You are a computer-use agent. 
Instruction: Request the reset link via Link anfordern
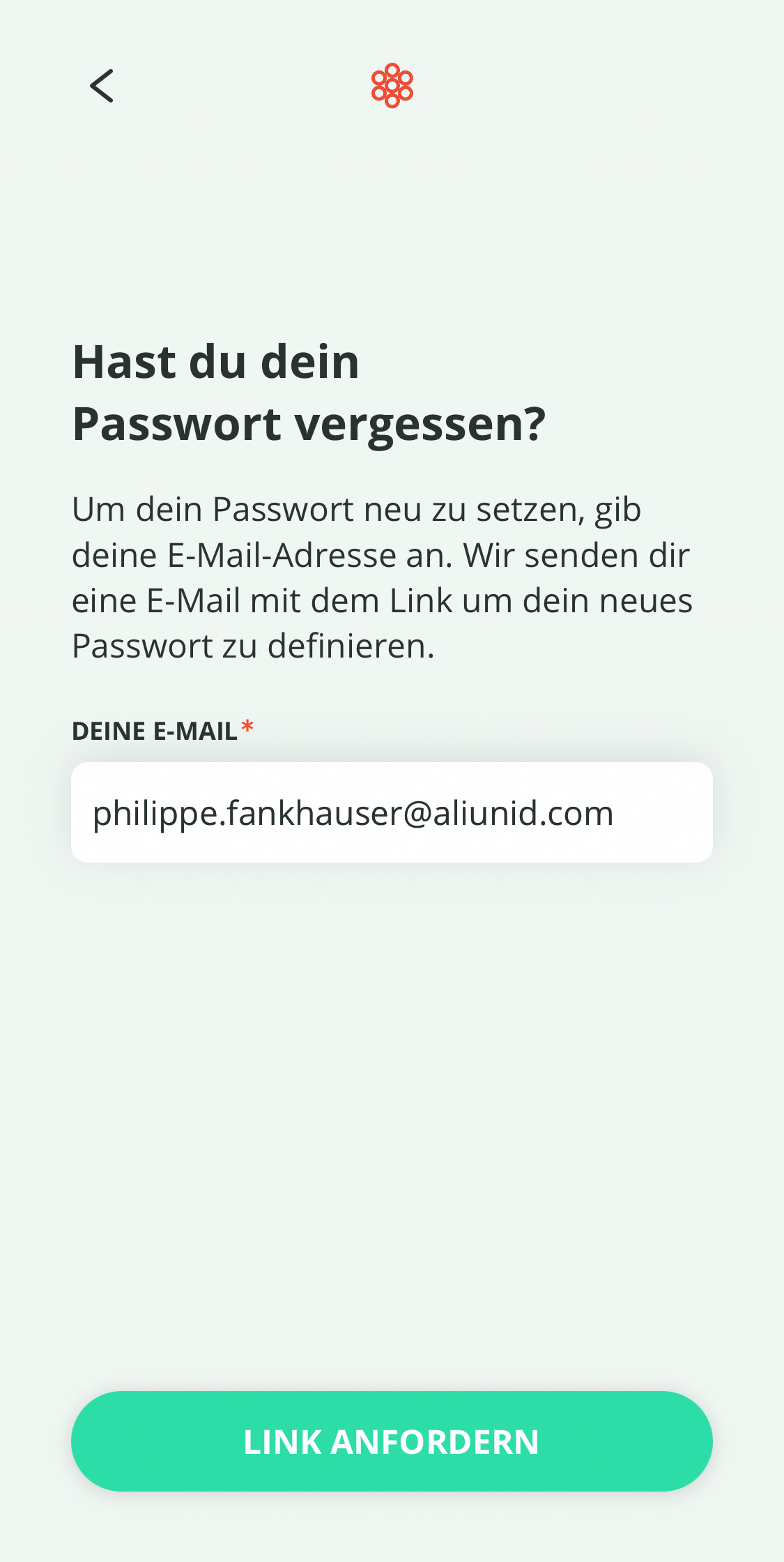[x=392, y=1441]
